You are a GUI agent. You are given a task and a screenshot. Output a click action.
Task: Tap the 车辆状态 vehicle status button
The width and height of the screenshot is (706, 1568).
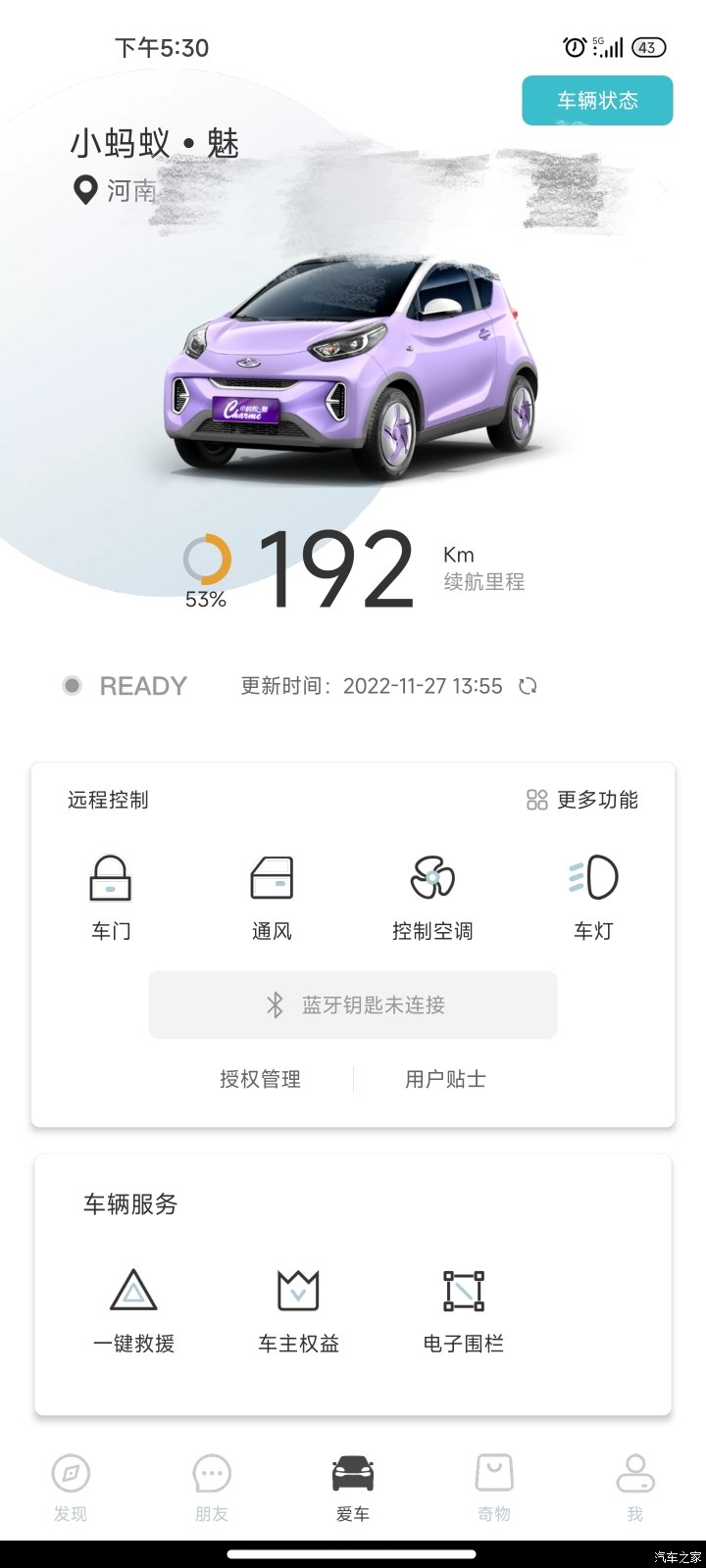click(597, 100)
